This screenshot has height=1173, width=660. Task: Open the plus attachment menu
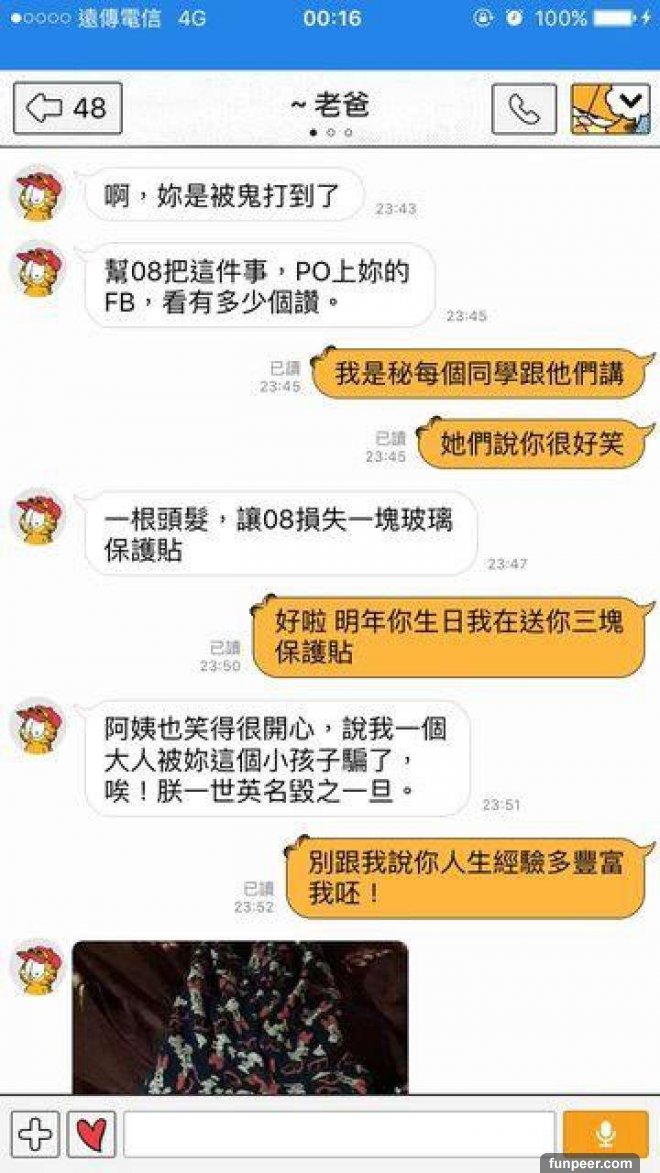click(35, 1134)
